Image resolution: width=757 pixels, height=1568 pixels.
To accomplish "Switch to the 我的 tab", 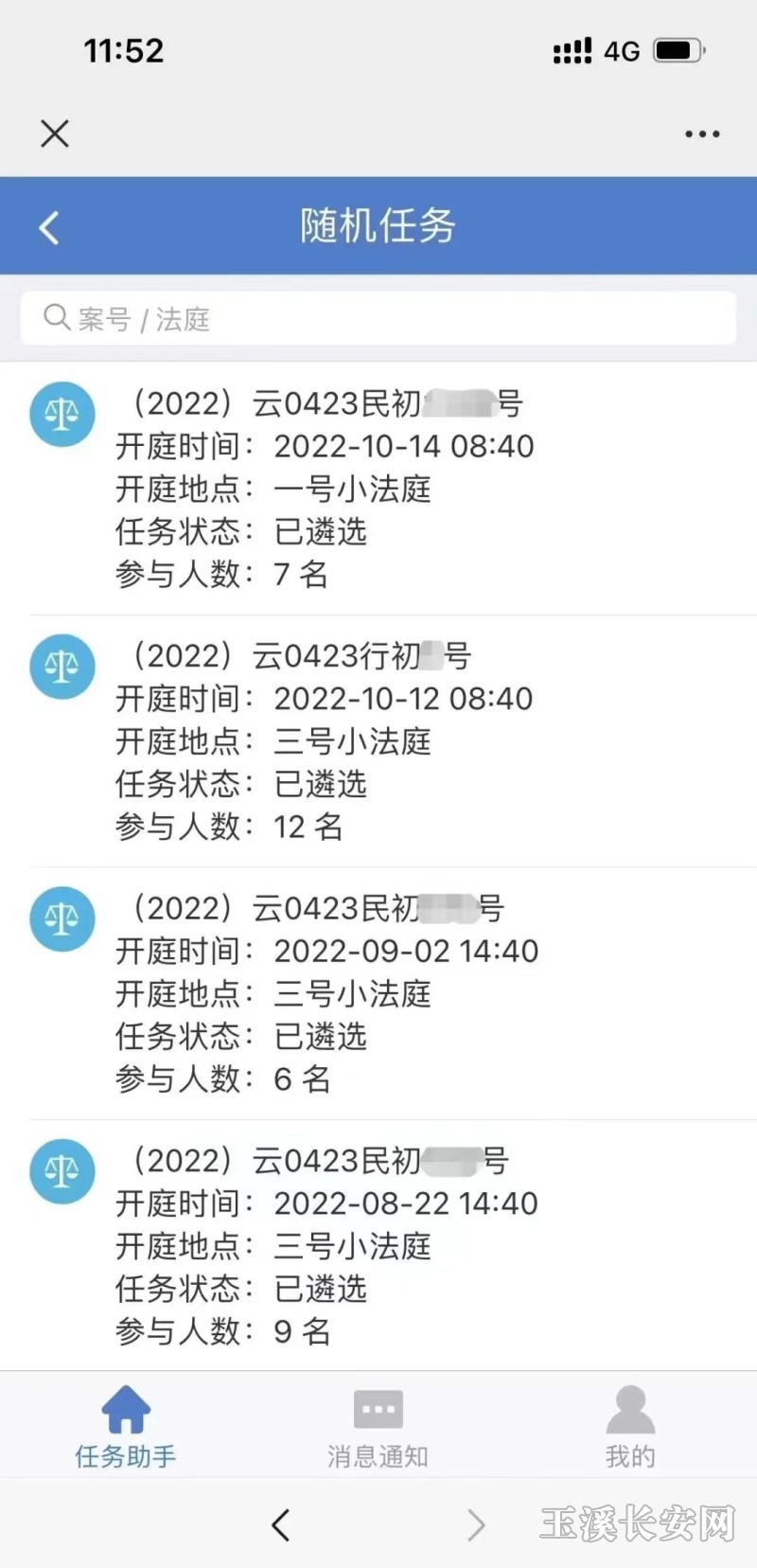I will click(630, 1427).
